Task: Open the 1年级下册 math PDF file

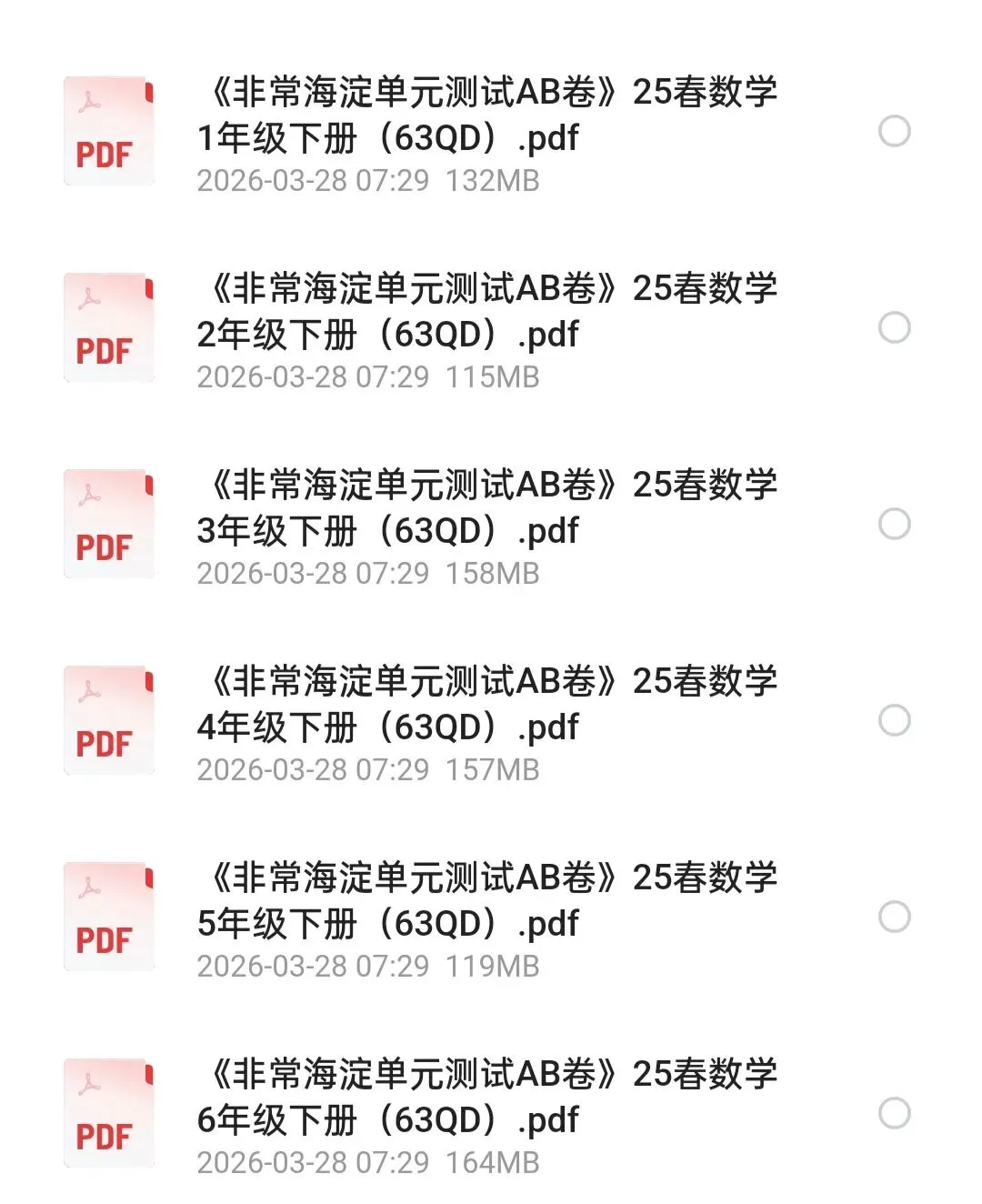Action: coord(486,115)
